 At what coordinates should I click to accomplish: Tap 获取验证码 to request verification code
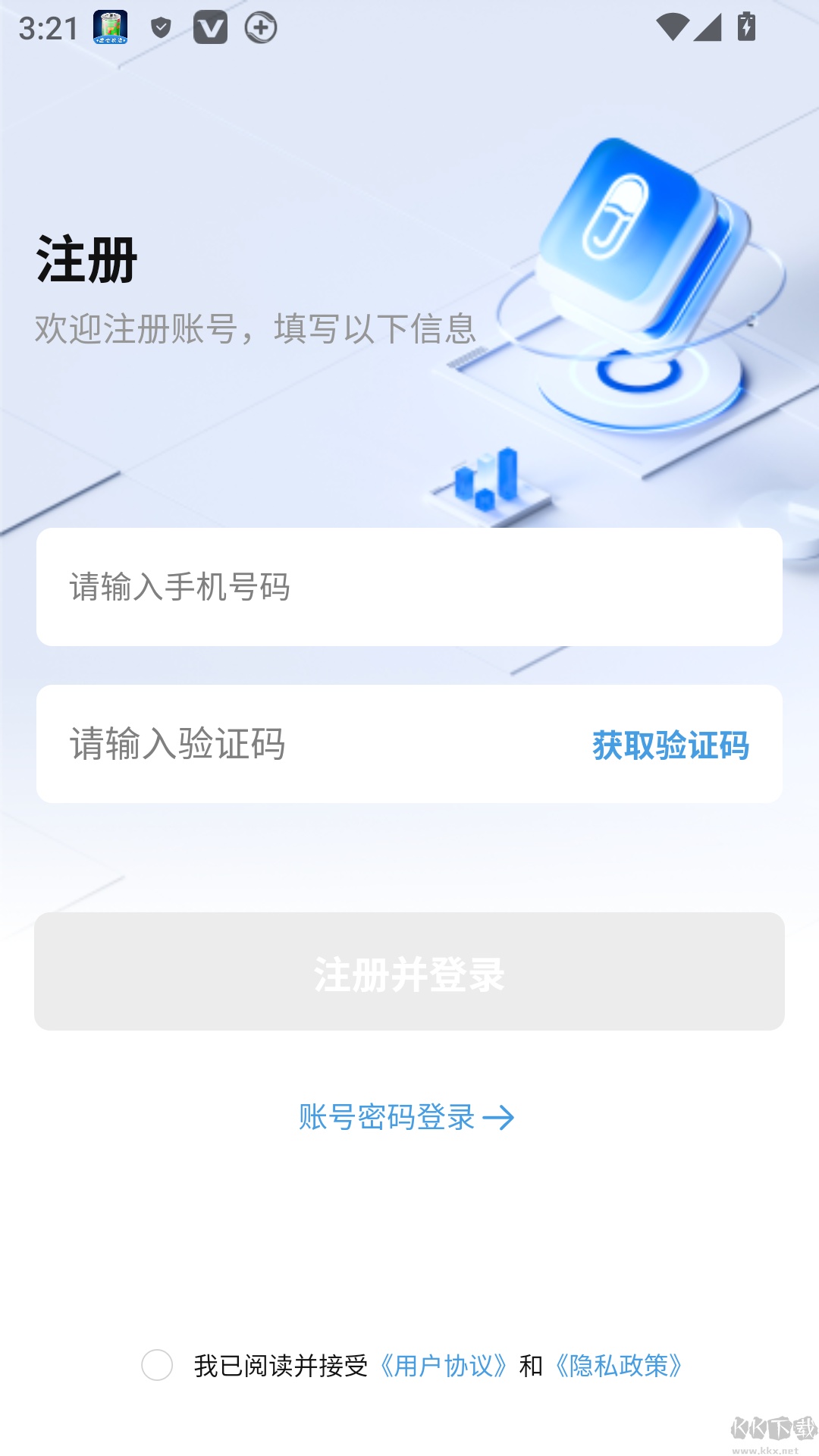click(x=670, y=746)
